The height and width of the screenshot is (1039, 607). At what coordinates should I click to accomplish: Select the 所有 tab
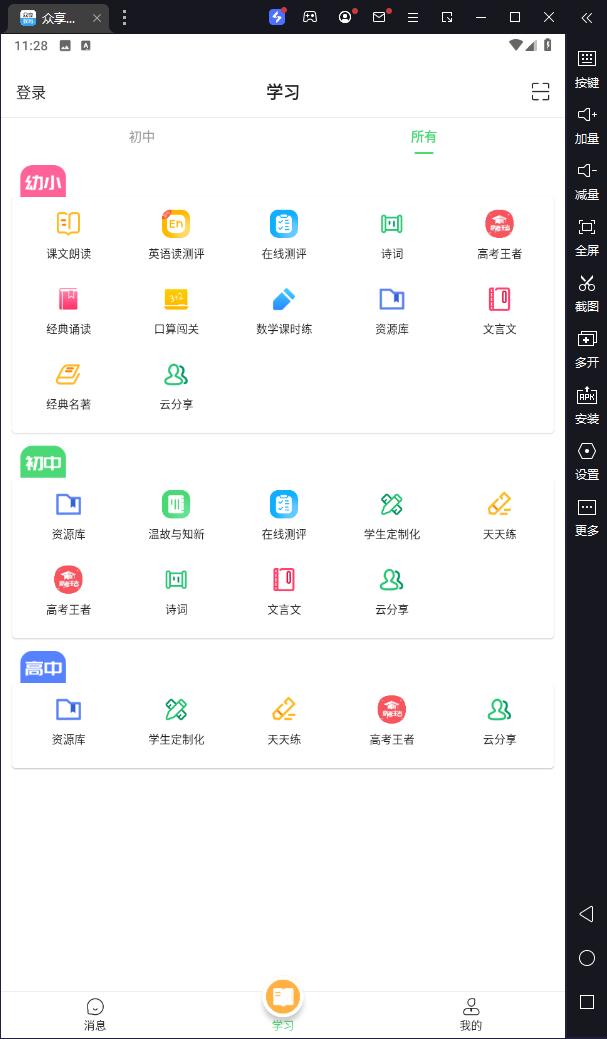(424, 137)
